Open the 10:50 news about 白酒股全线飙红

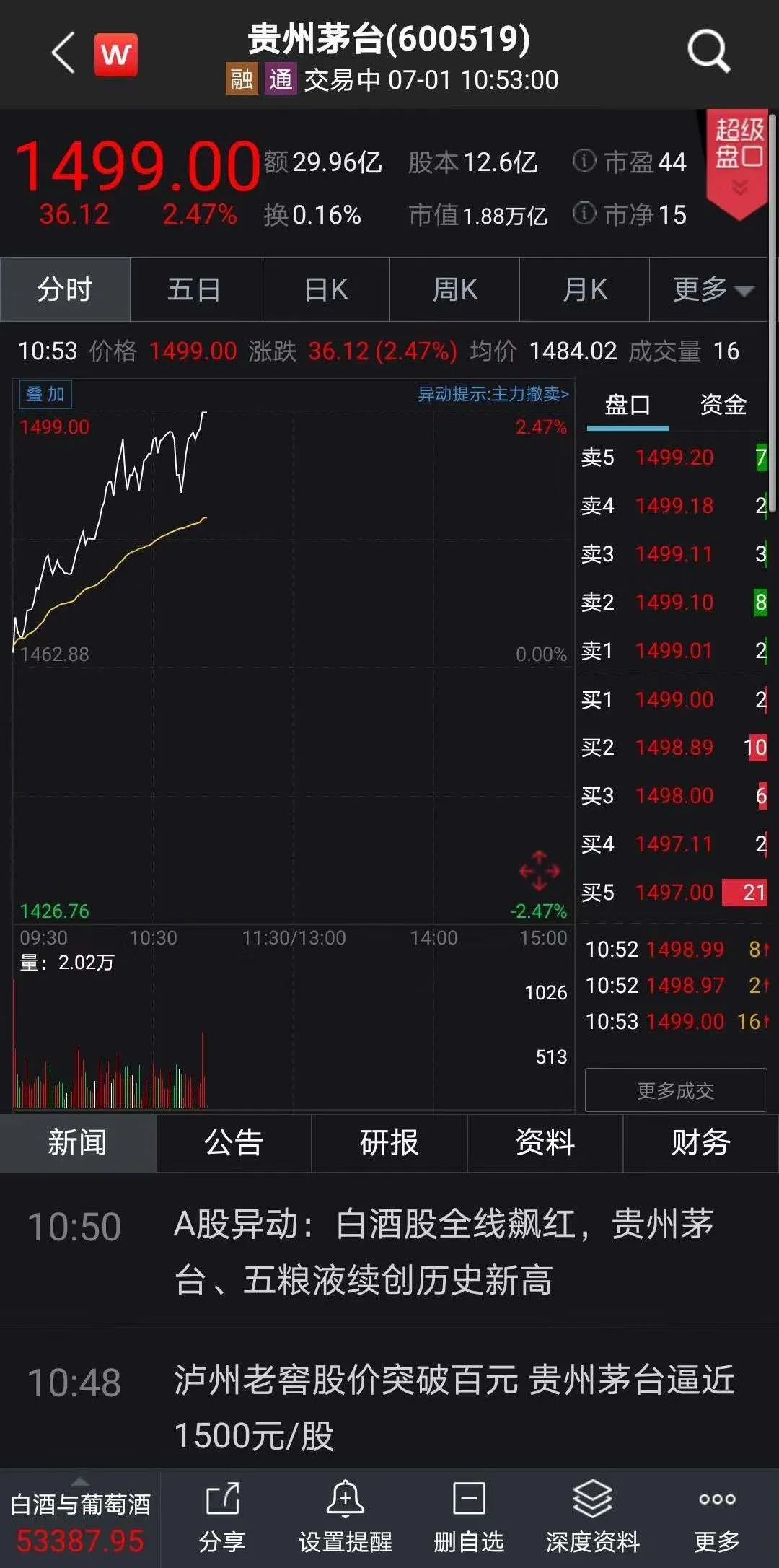click(x=443, y=1252)
